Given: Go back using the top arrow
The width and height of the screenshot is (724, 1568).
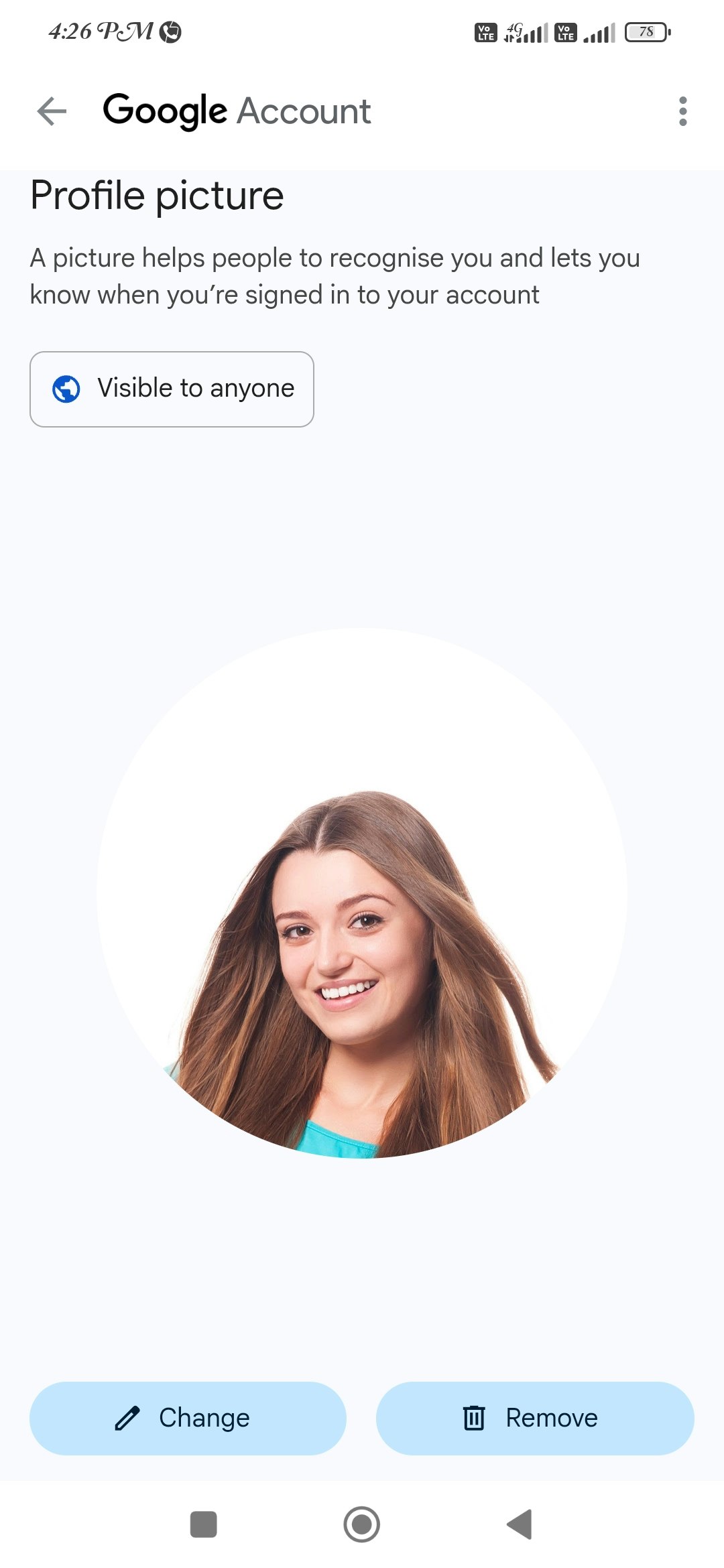Looking at the screenshot, I should [52, 111].
